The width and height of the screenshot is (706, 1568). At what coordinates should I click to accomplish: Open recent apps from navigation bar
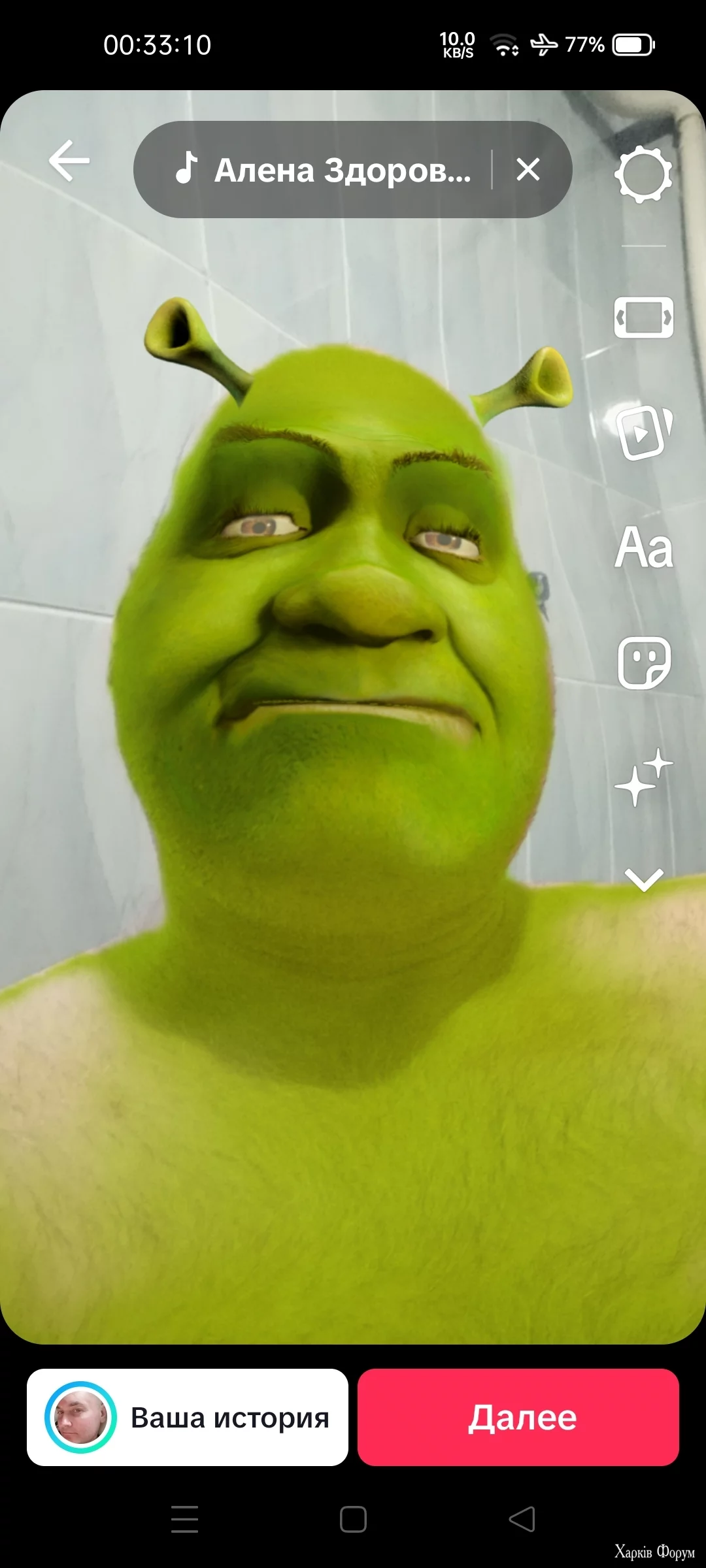pyautogui.click(x=184, y=1519)
